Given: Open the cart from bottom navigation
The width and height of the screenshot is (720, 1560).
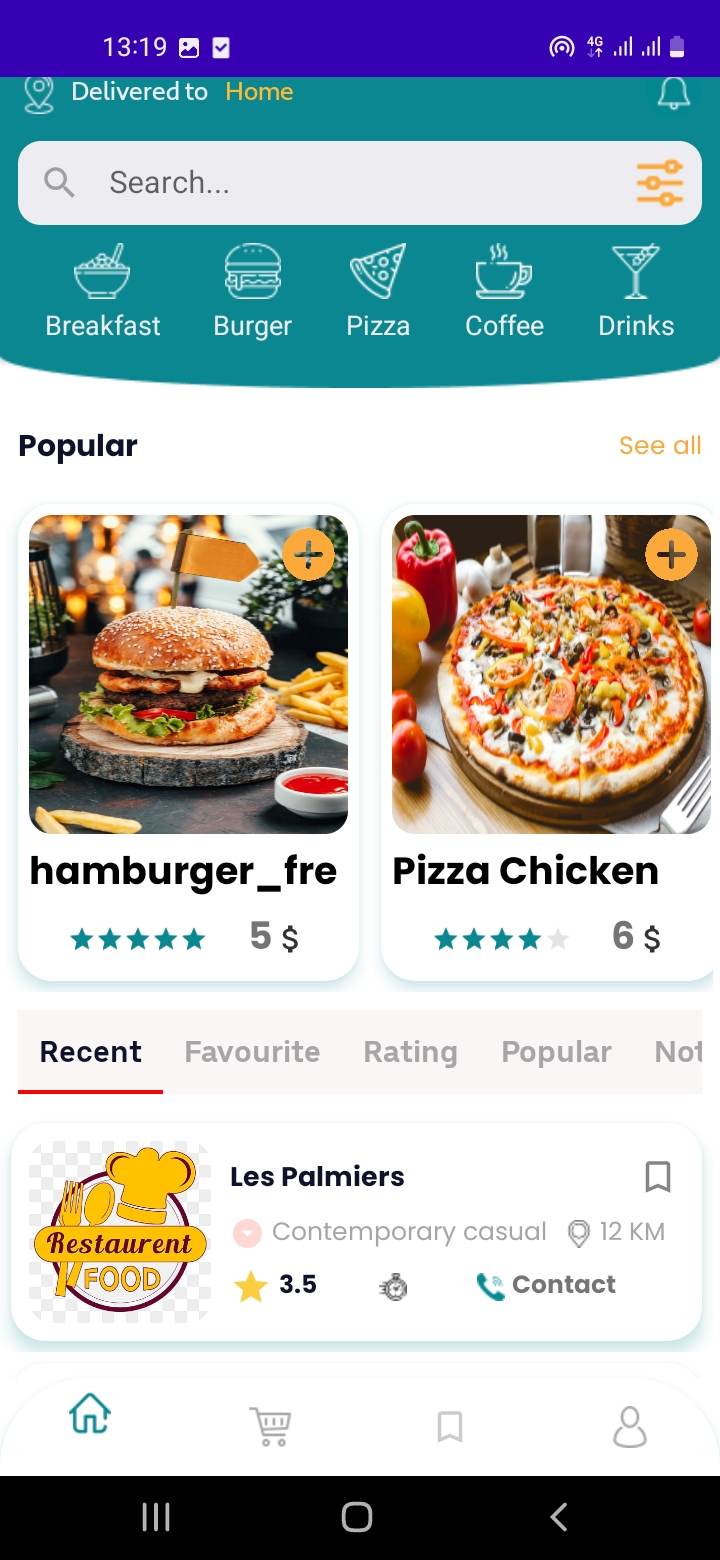Looking at the screenshot, I should (270, 1425).
